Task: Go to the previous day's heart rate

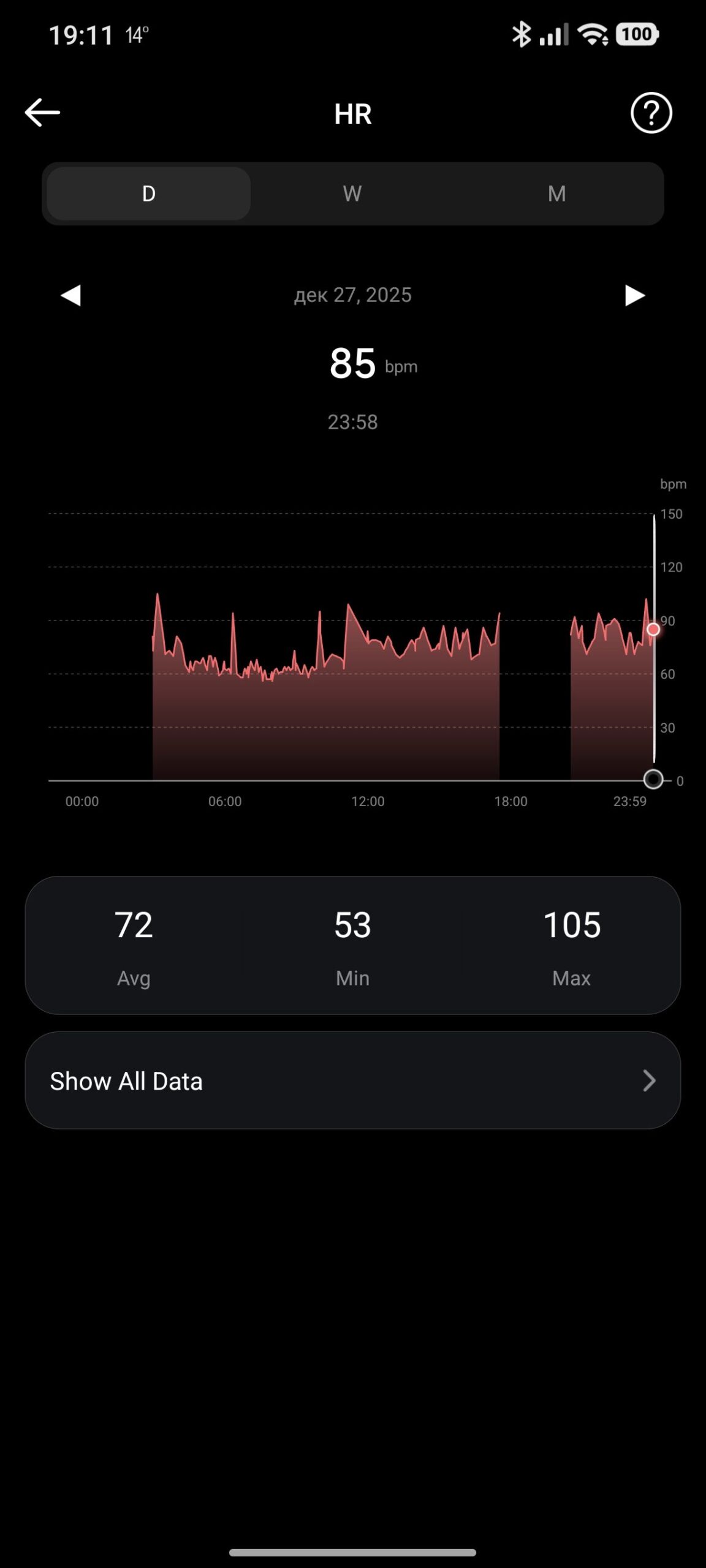Action: tap(71, 295)
